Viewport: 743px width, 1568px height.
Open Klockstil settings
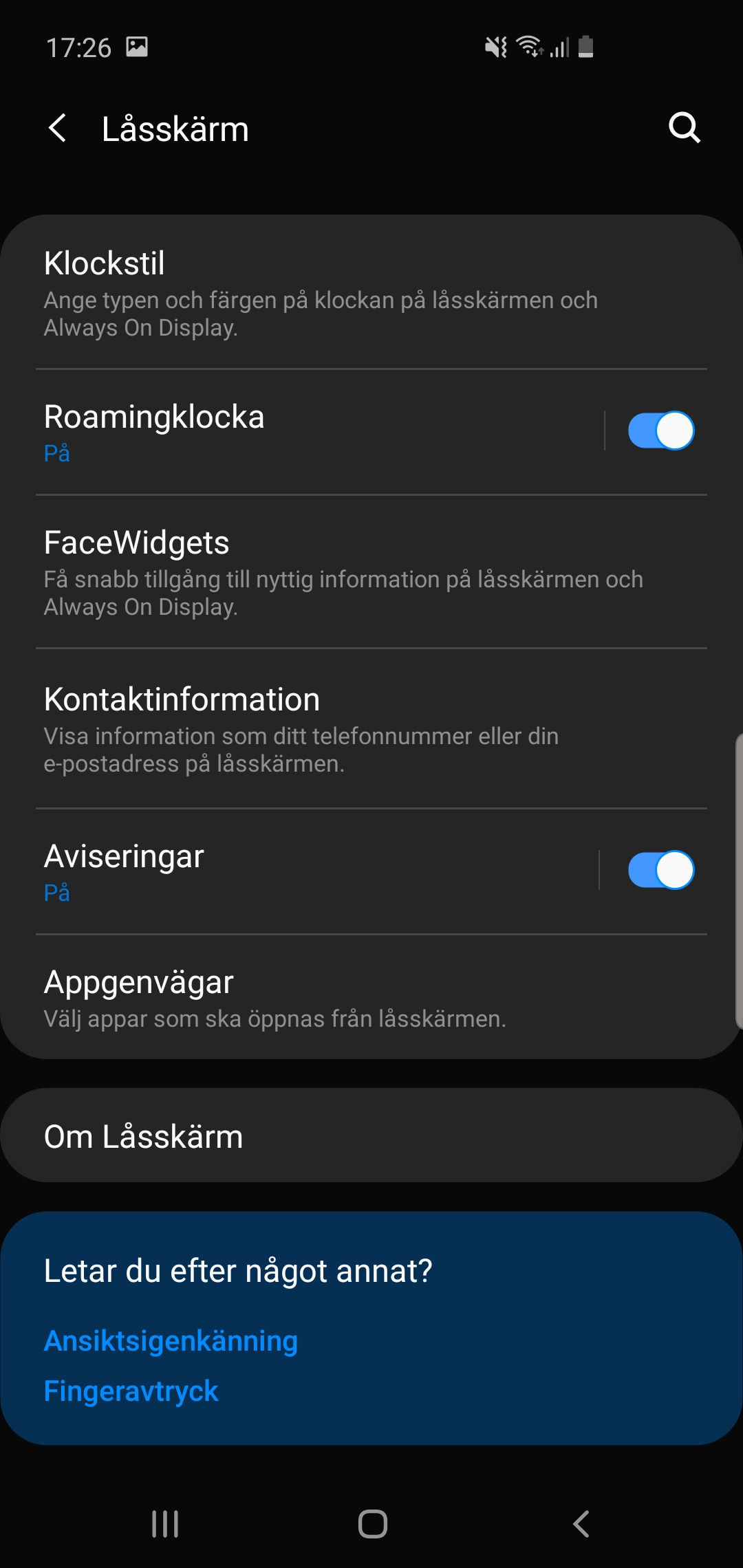321,293
